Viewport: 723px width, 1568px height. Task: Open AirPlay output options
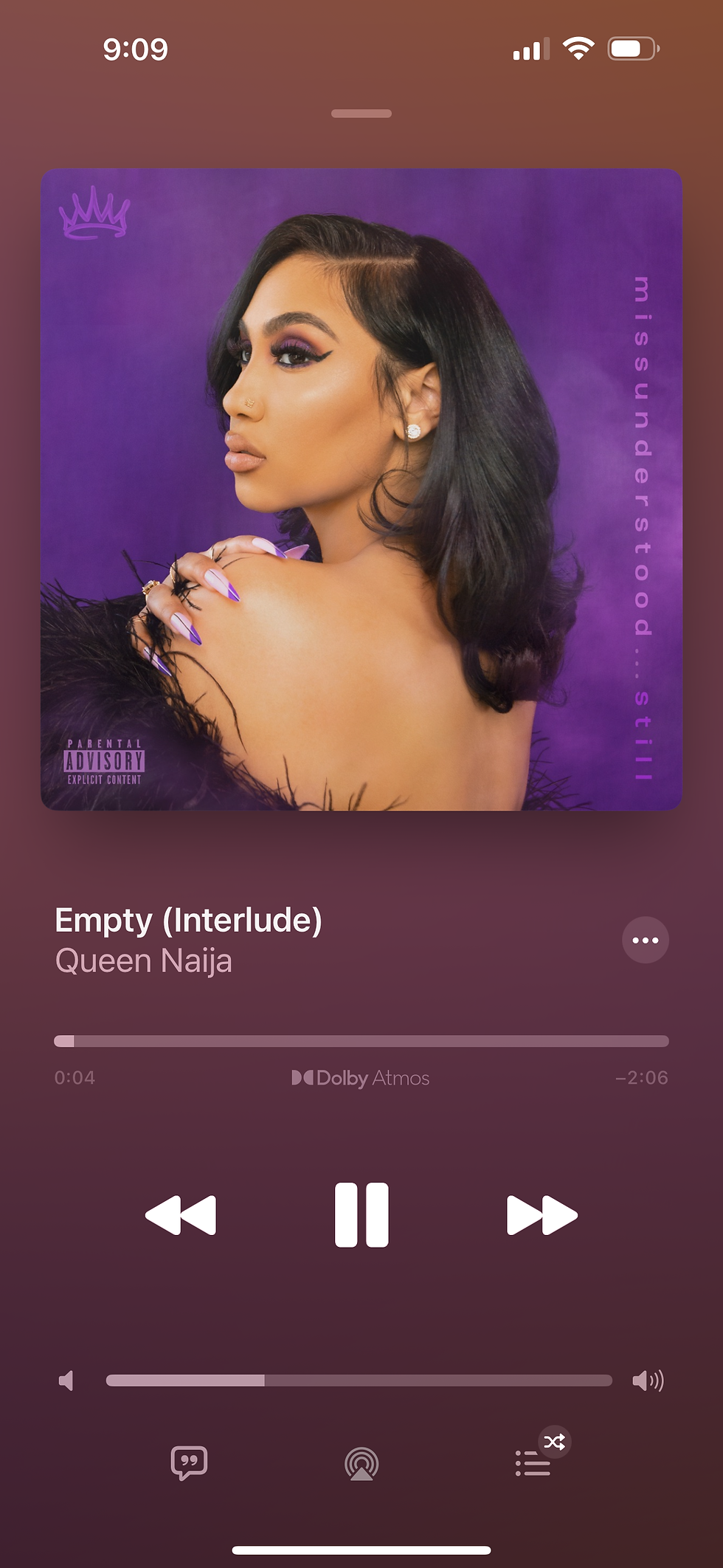pos(361,1463)
